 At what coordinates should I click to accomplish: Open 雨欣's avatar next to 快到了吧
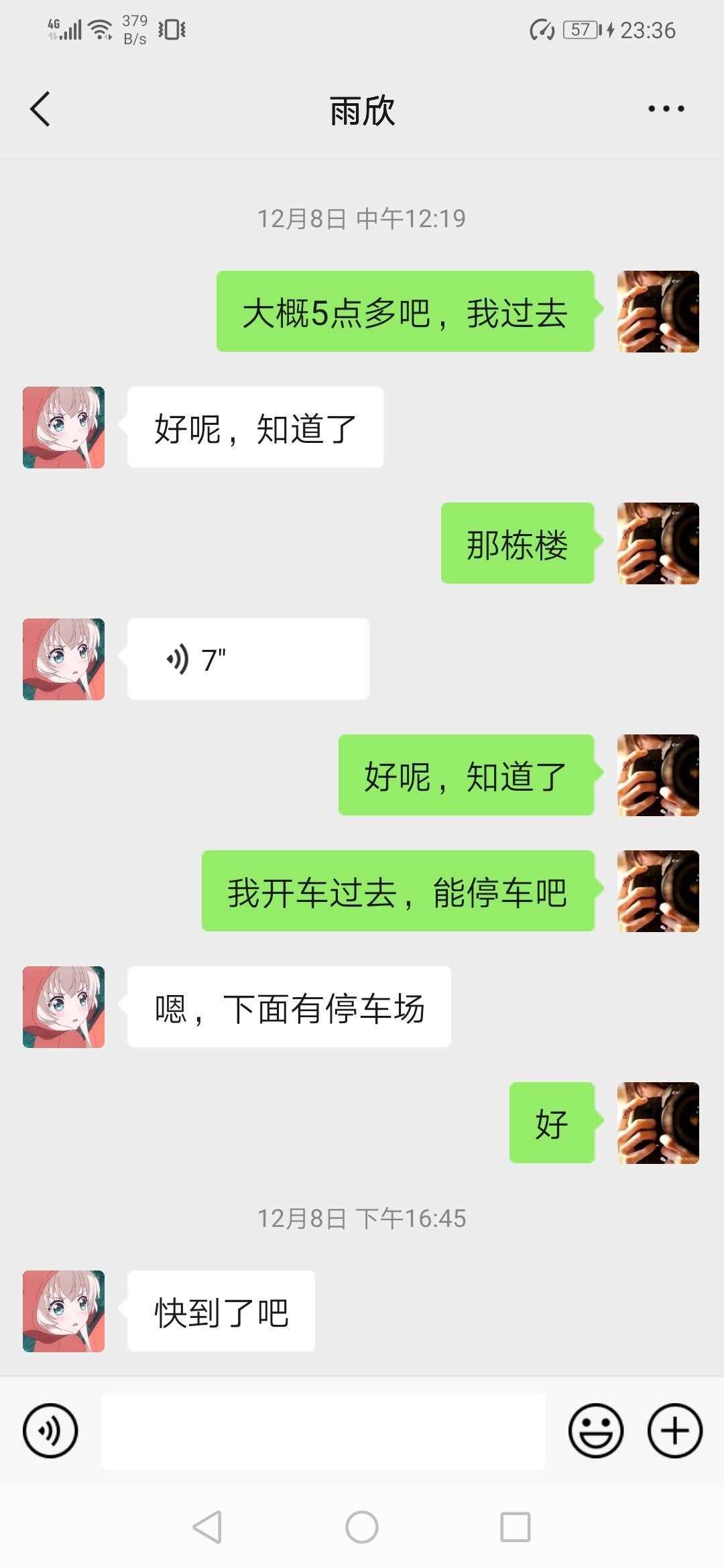click(64, 1311)
